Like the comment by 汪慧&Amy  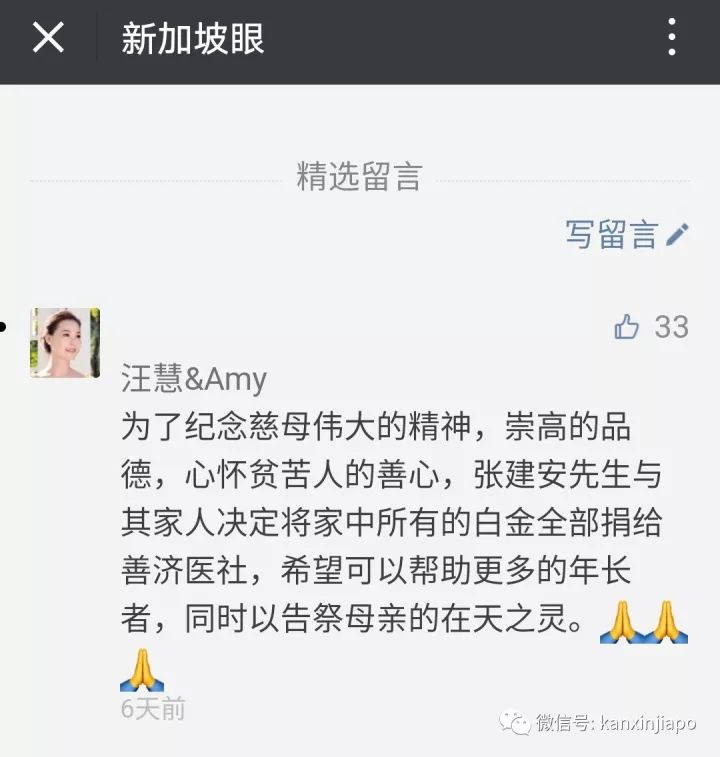tap(628, 327)
